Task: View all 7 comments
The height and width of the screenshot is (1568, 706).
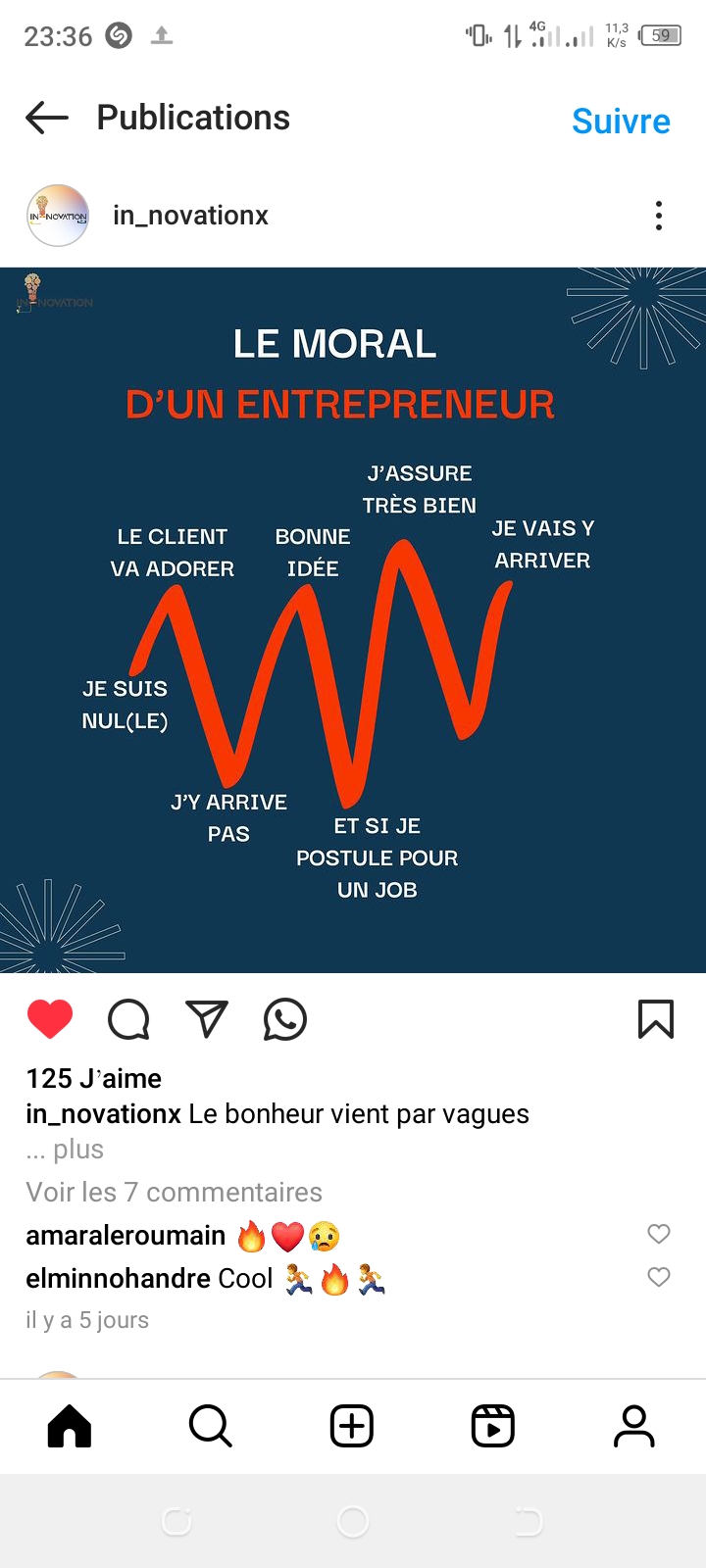Action: click(x=174, y=1192)
